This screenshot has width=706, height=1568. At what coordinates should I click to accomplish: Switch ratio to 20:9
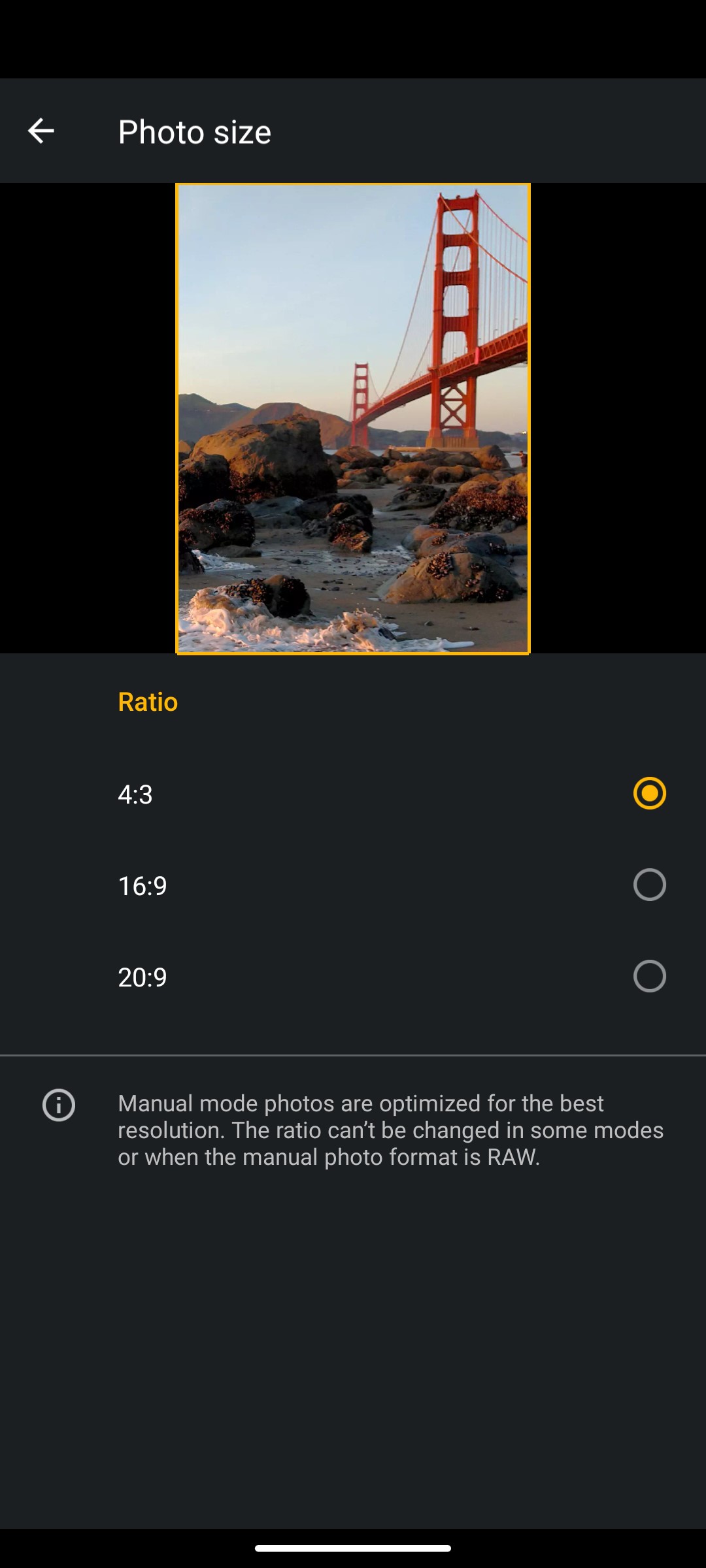(353, 977)
